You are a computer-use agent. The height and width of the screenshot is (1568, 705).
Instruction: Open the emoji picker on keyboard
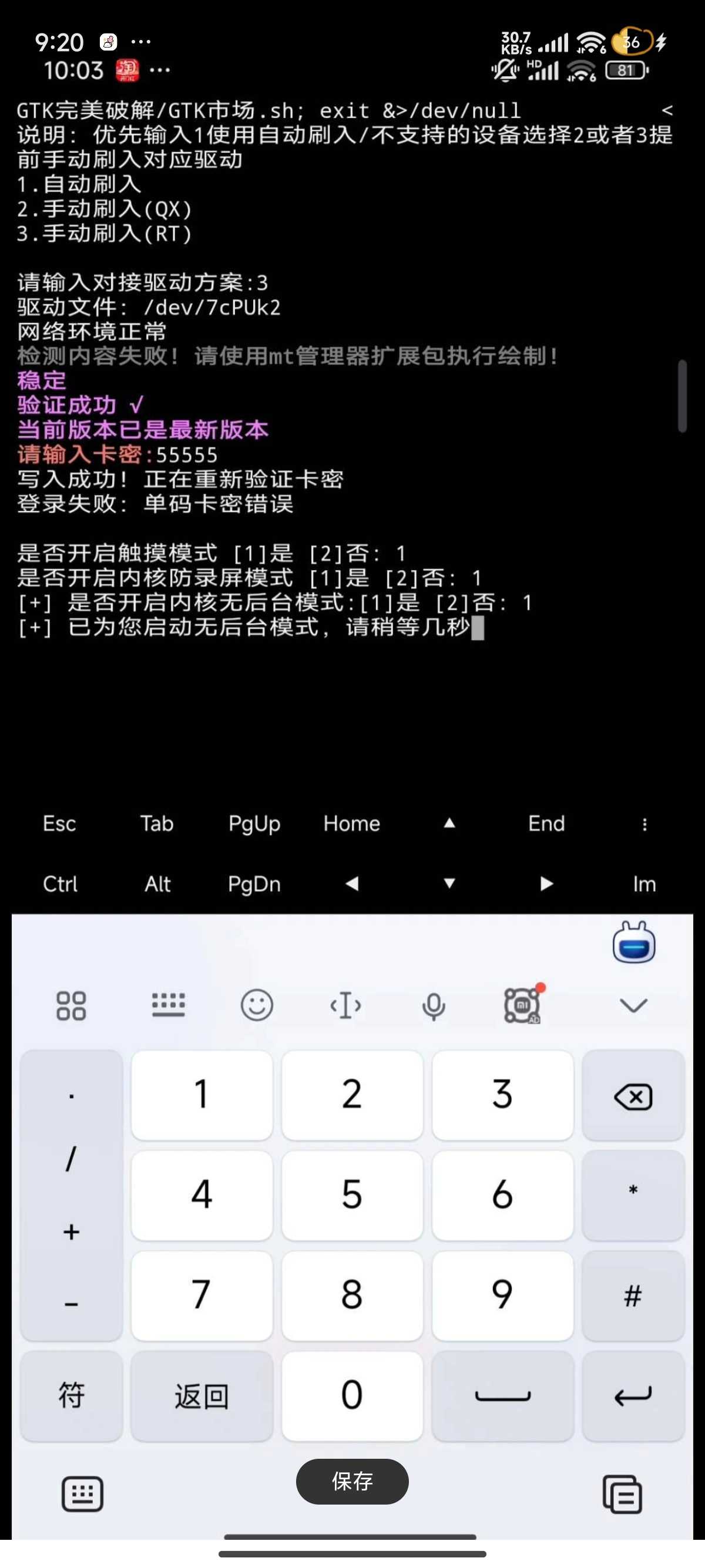(257, 1005)
